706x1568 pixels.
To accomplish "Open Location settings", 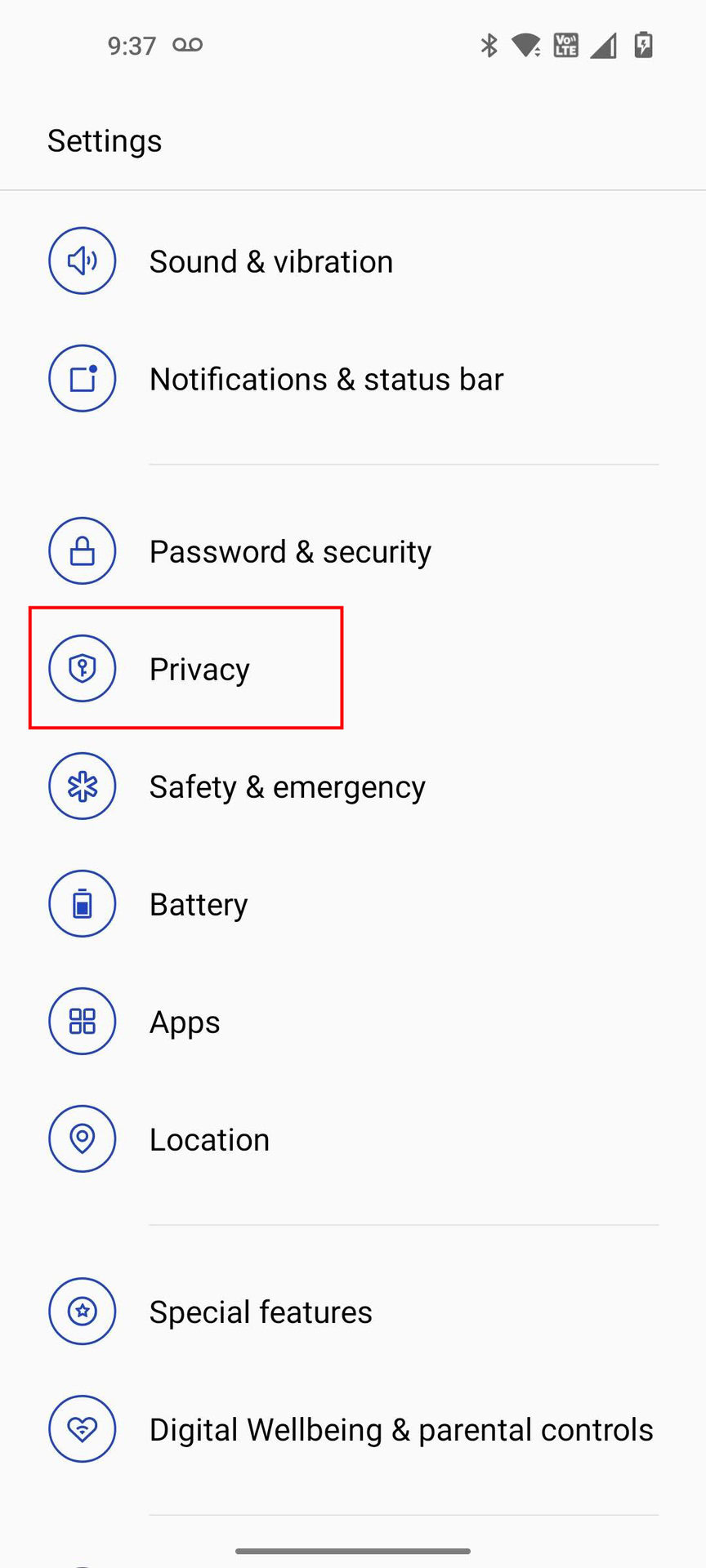I will coord(353,1139).
